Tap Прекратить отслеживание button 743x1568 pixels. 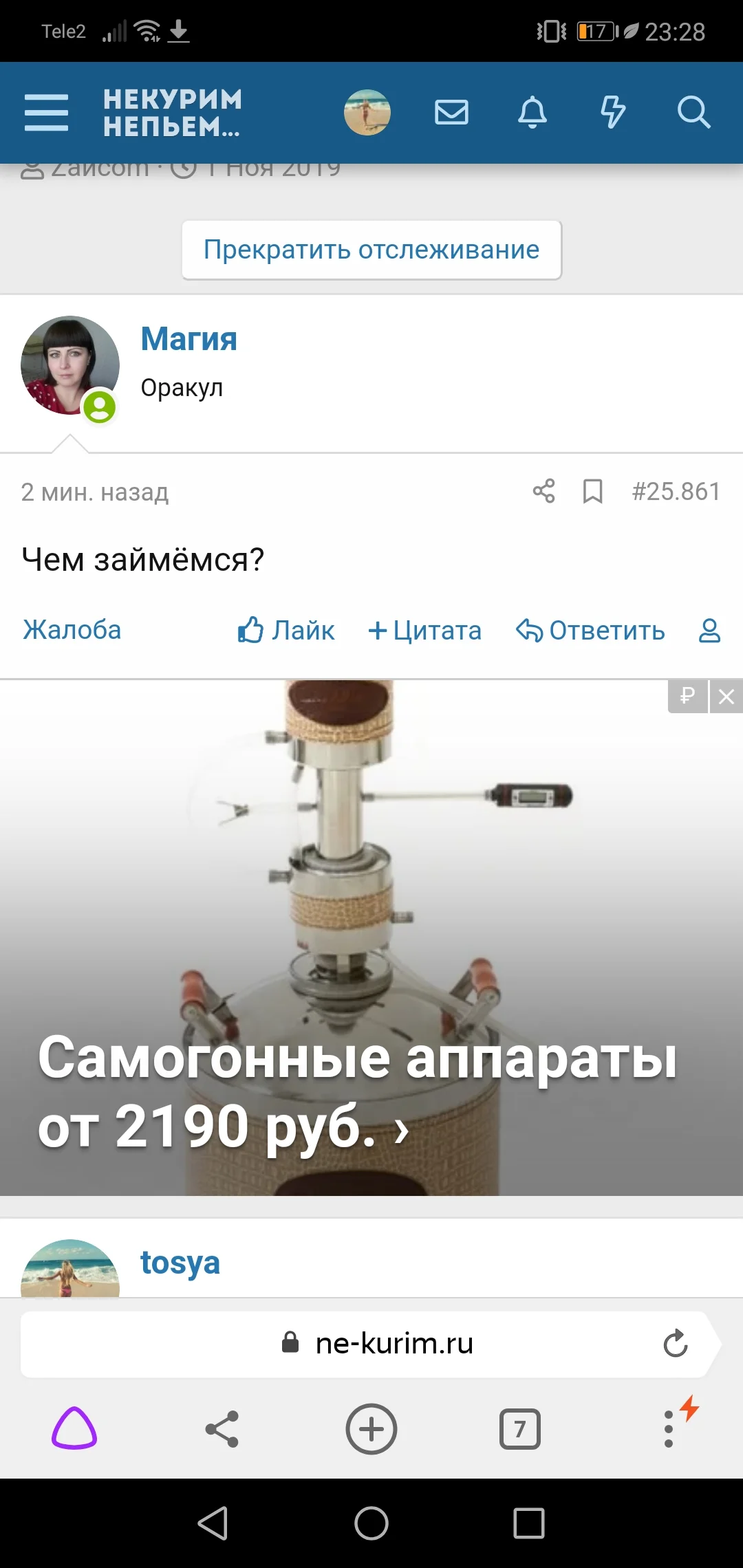click(371, 250)
